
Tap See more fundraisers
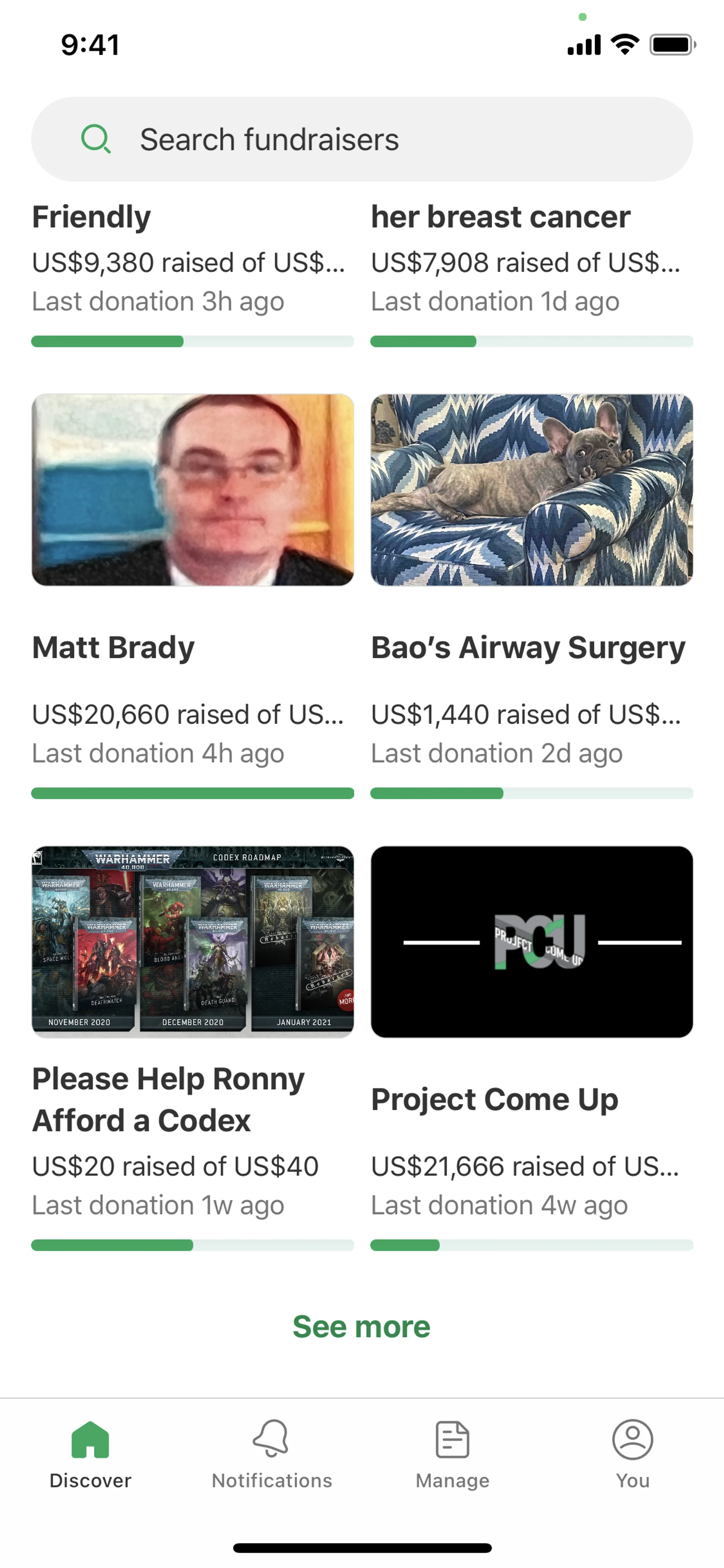(x=361, y=1326)
